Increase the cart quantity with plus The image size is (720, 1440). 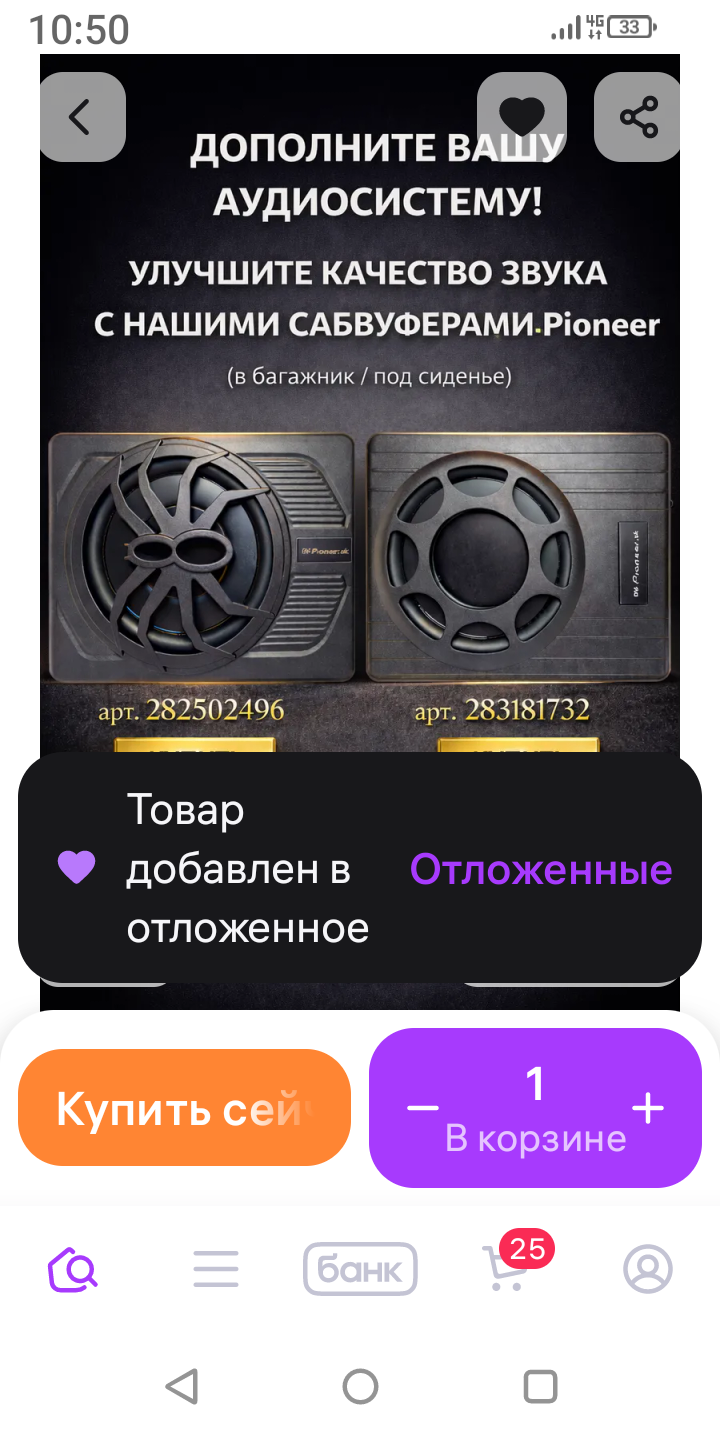tap(648, 1108)
